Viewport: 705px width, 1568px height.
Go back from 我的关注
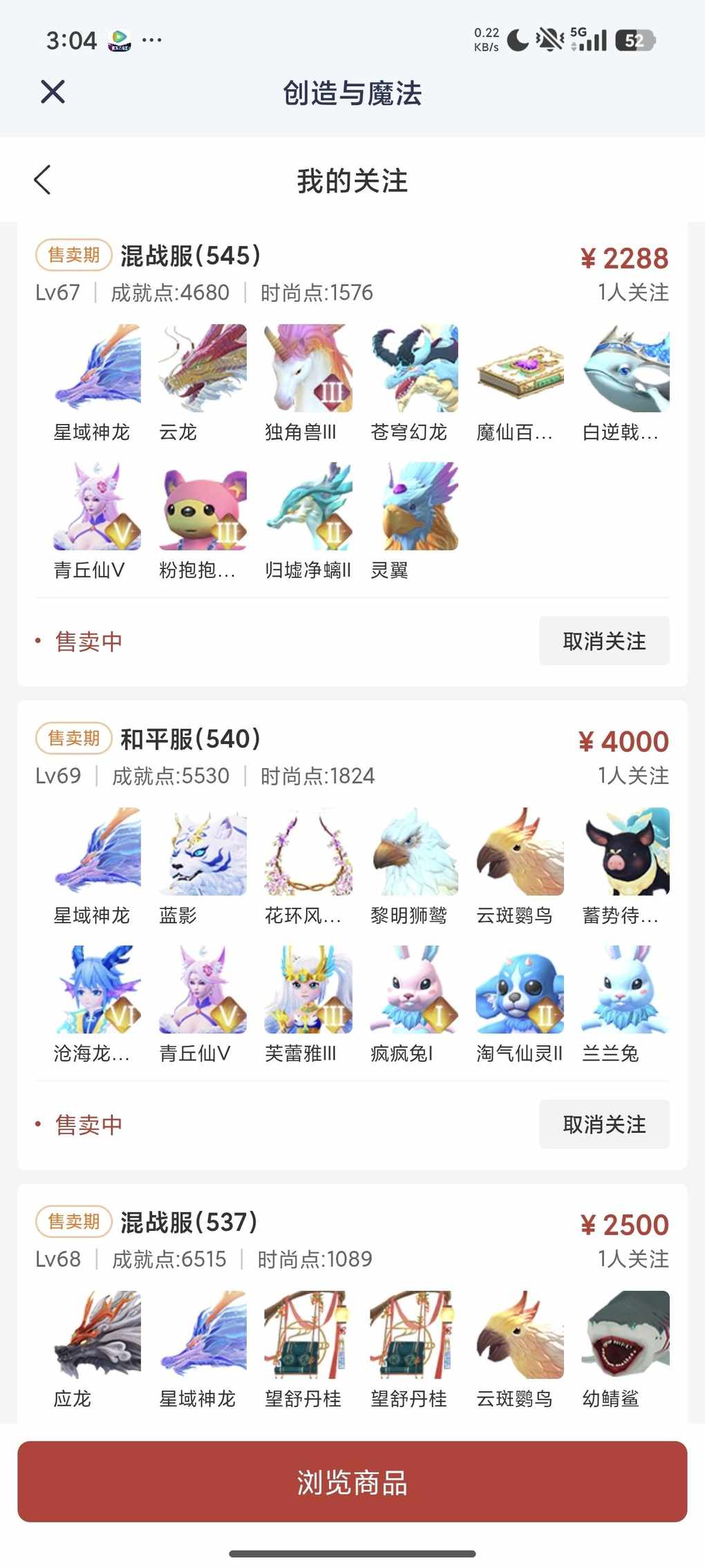coord(43,180)
